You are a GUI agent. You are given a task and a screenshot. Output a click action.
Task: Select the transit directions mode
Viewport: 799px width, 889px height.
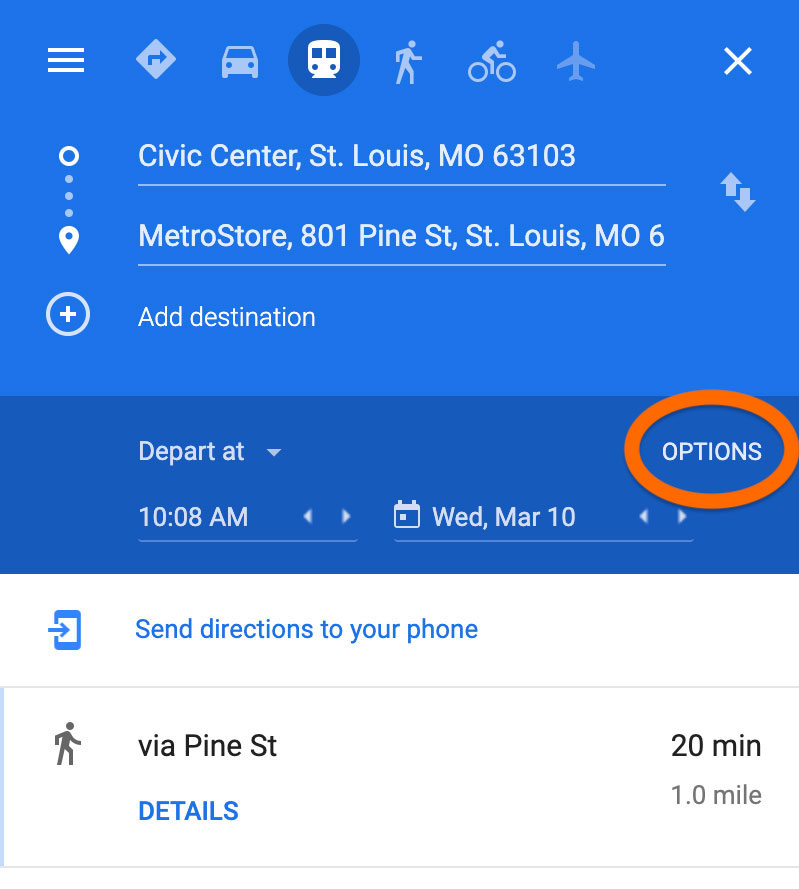(323, 60)
